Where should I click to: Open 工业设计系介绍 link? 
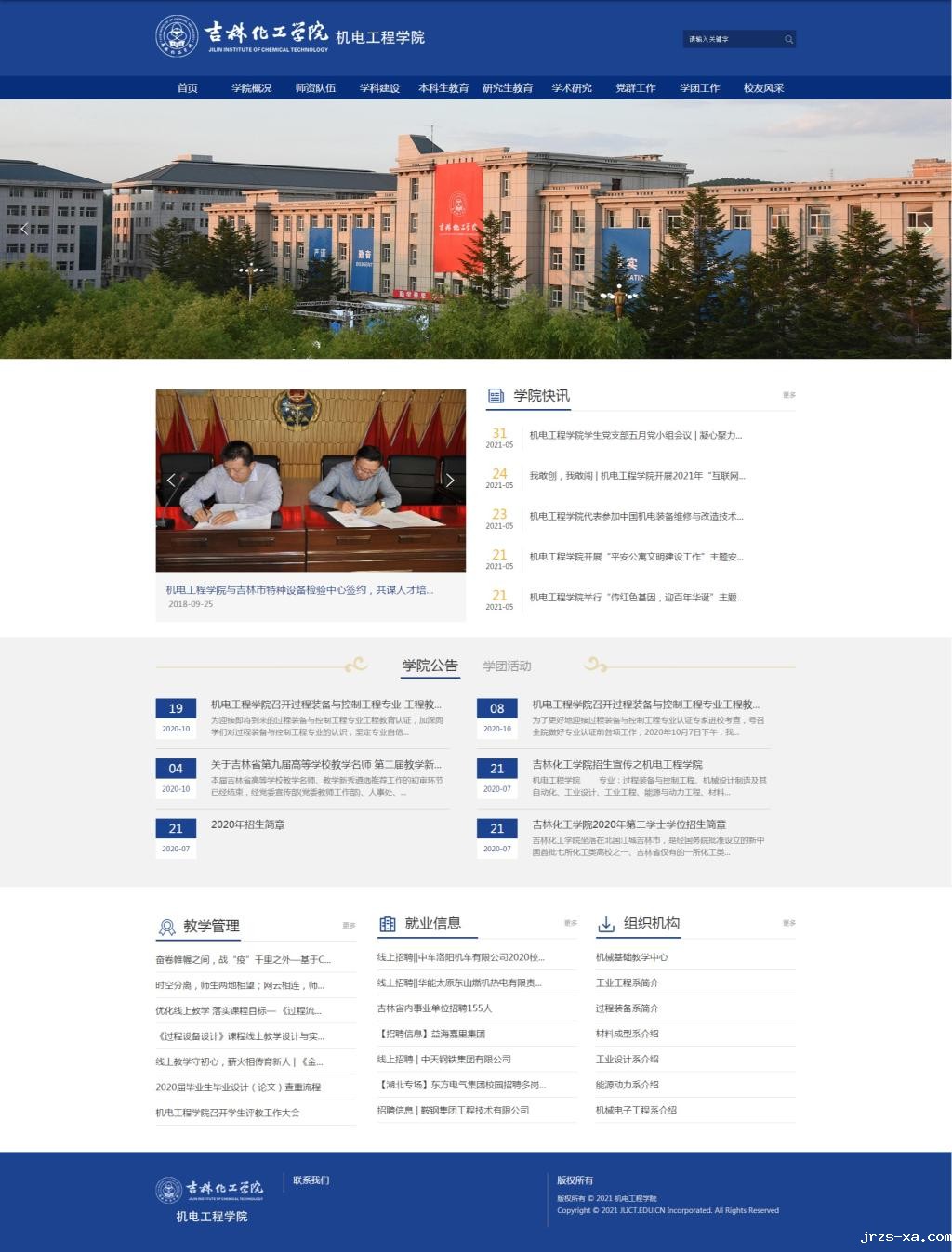627,1060
